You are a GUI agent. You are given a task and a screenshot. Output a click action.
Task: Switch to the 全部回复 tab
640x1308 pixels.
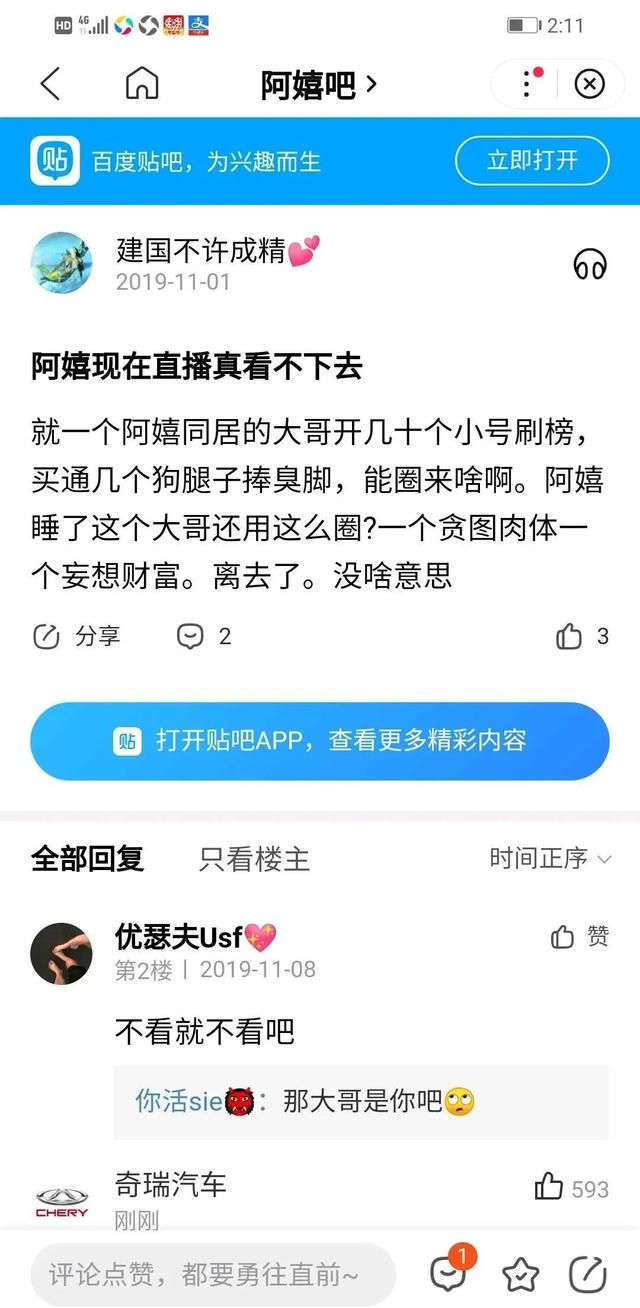point(88,858)
